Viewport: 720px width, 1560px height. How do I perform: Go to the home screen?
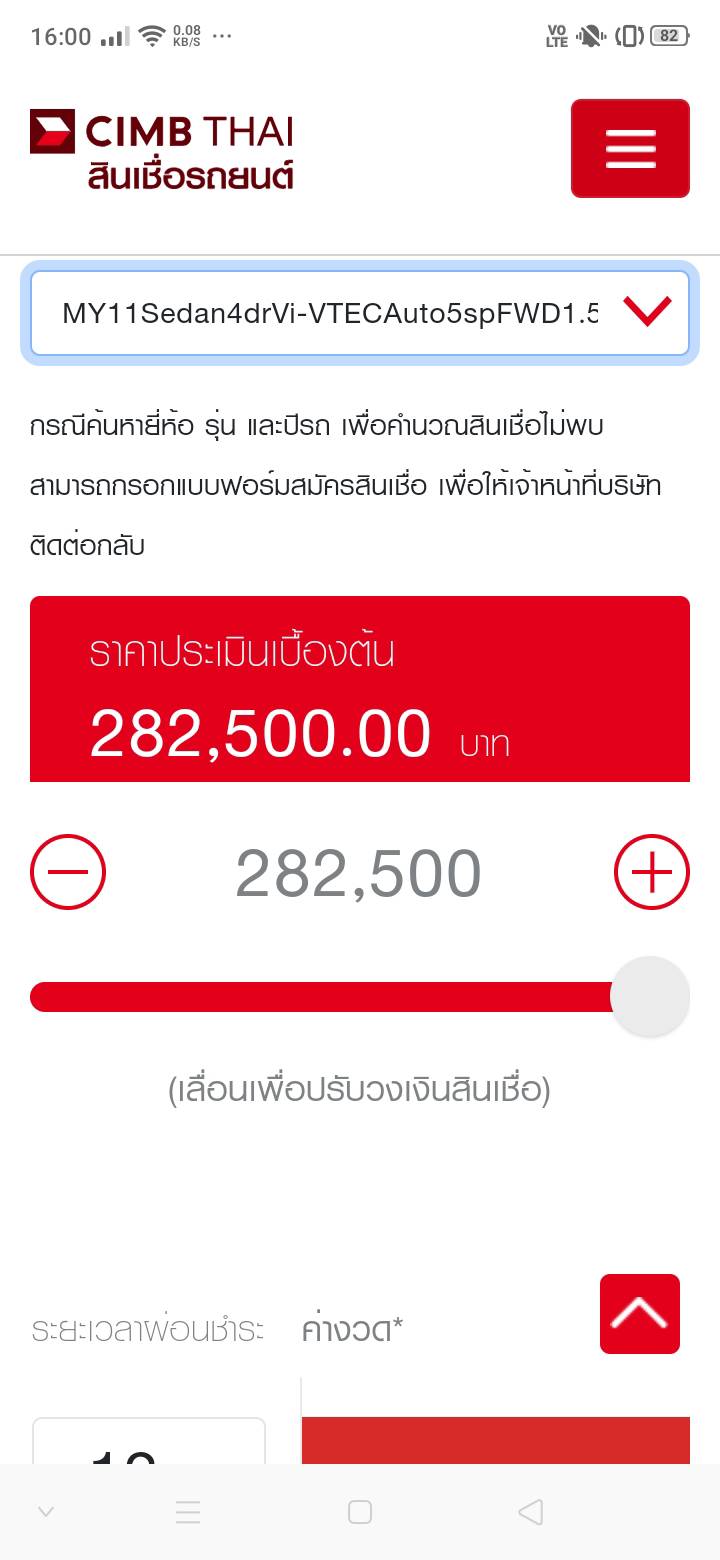360,1512
